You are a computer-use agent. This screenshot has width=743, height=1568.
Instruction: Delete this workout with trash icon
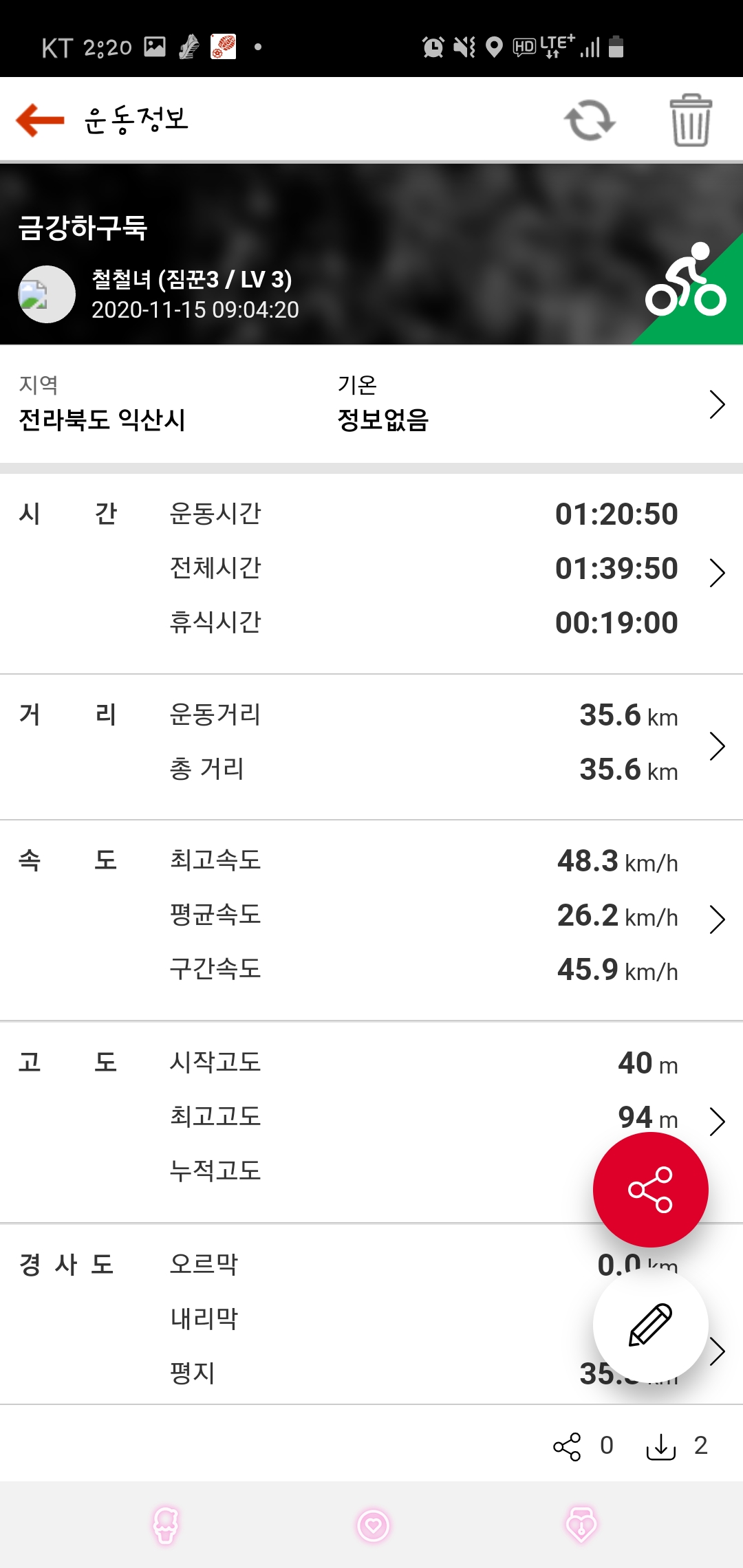pyautogui.click(x=690, y=120)
